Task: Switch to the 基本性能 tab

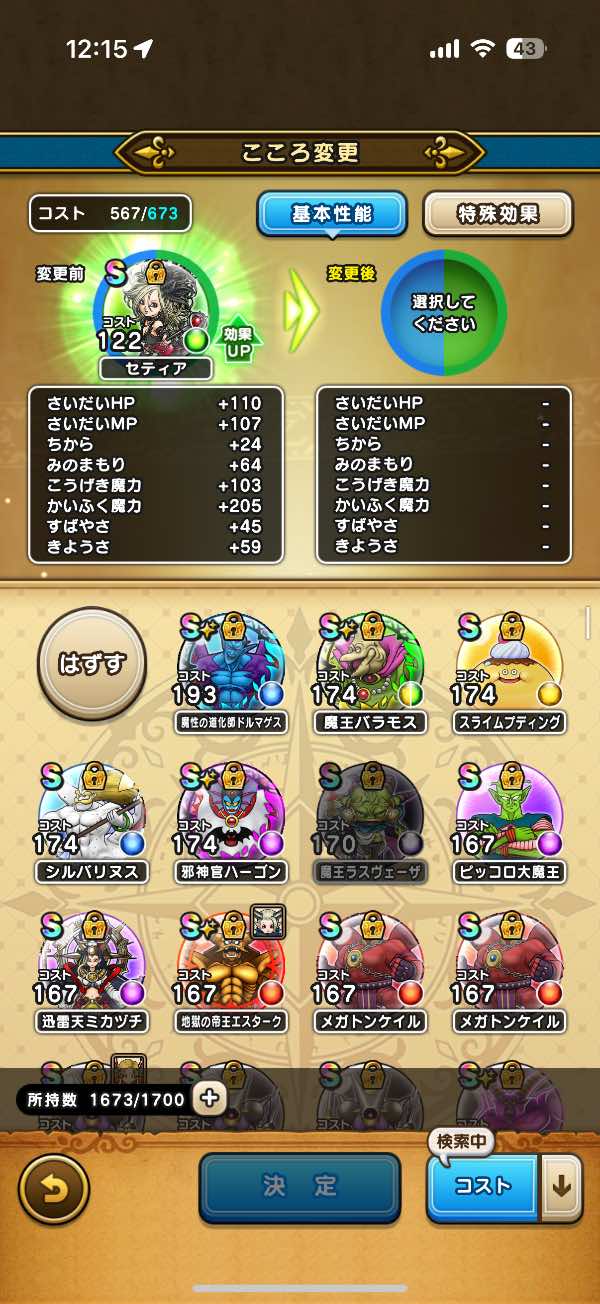Action: coord(332,214)
